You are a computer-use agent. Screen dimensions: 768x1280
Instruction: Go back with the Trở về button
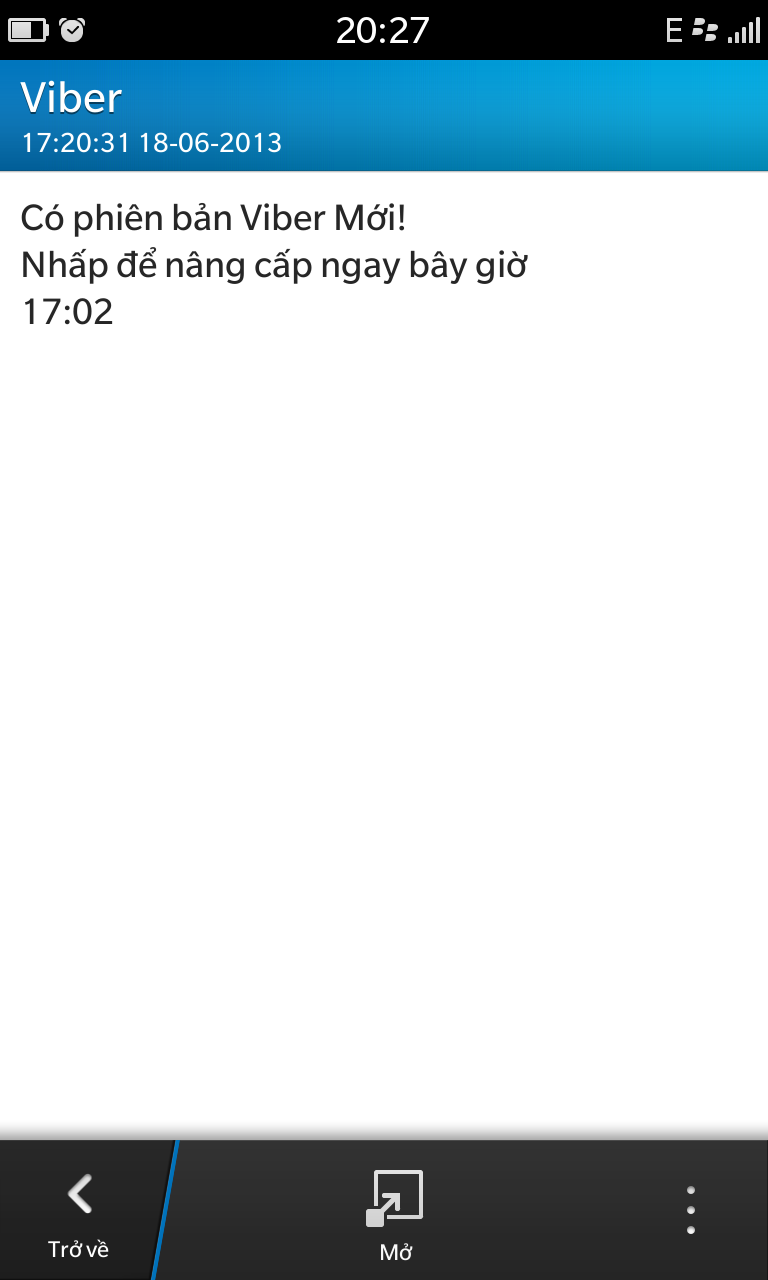pos(78,1212)
